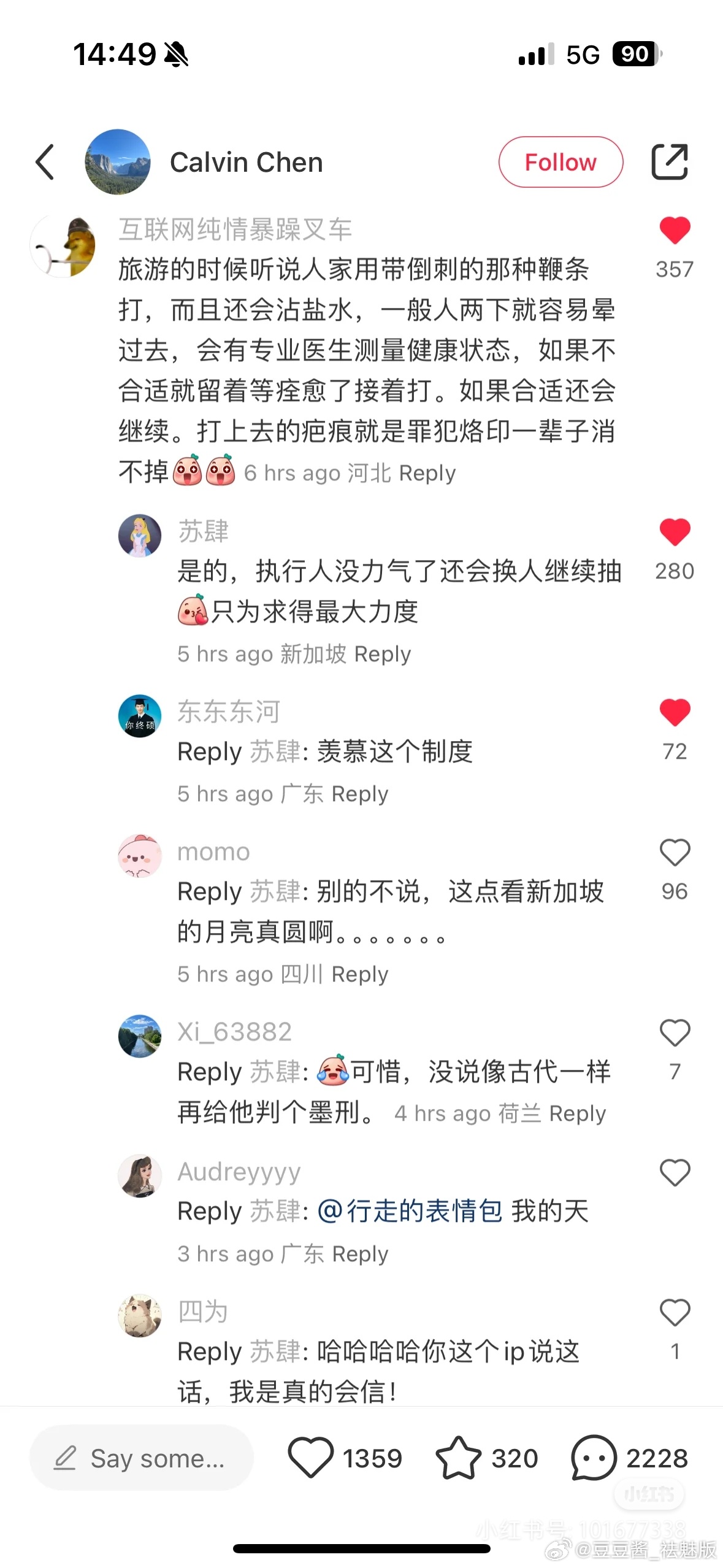The height and width of the screenshot is (1568, 723).
Task: Like 四为's reply
Action: 675,1313
